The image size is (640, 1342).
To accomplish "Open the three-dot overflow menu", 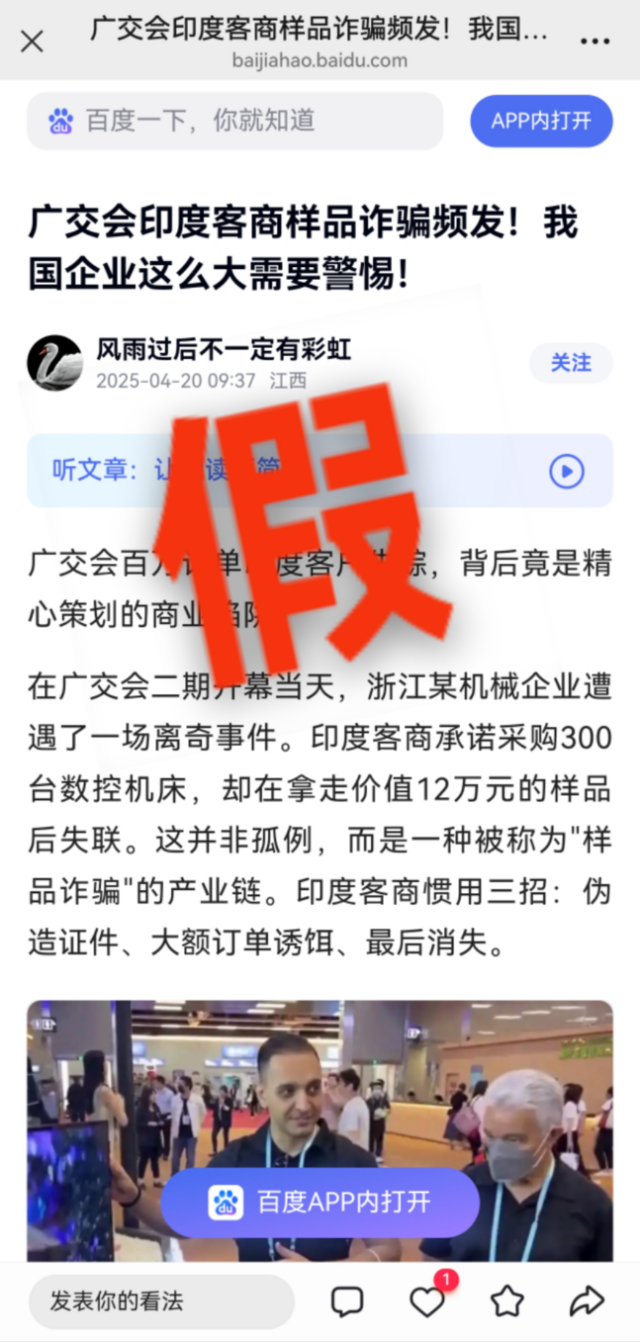I will coord(594,41).
